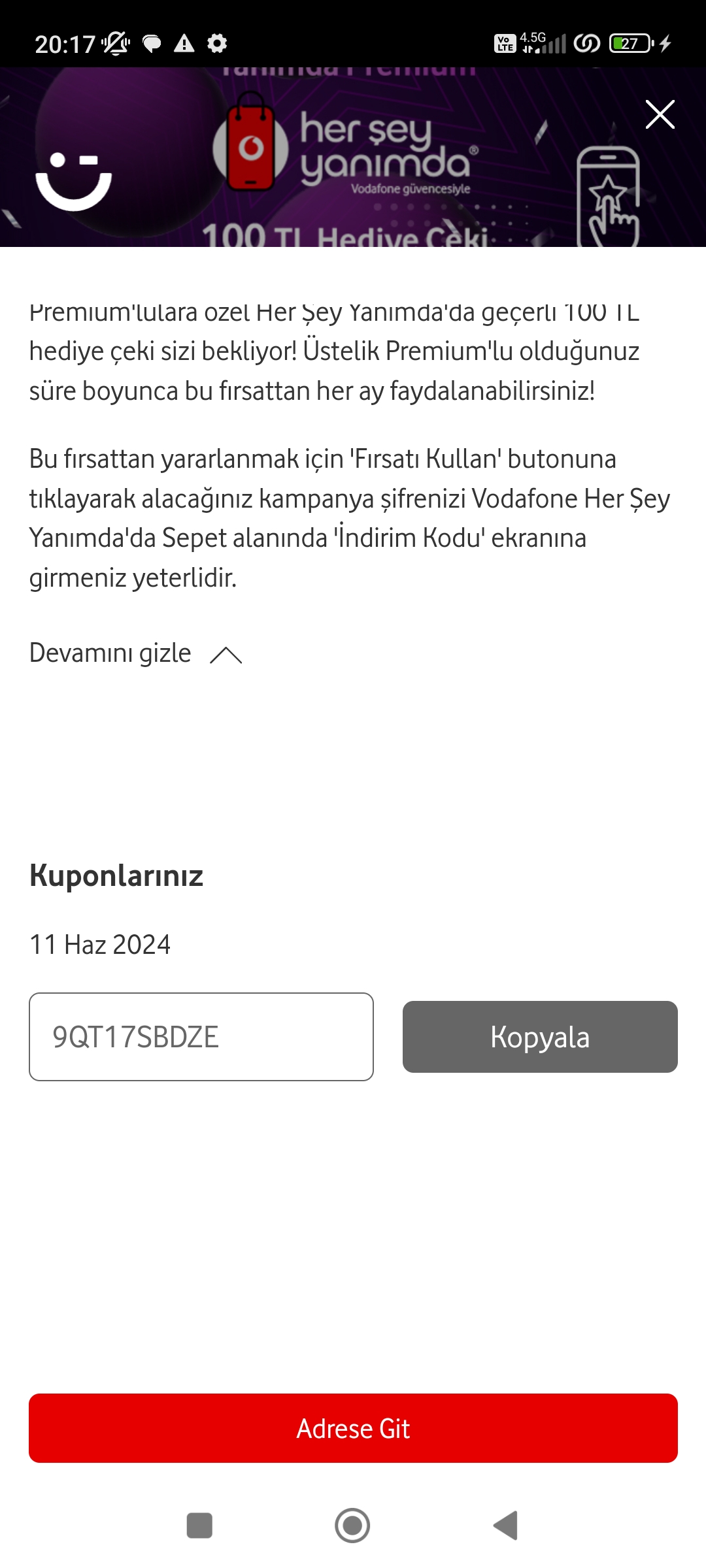Go back using the system back button
The image size is (706, 1568).
click(x=506, y=1526)
